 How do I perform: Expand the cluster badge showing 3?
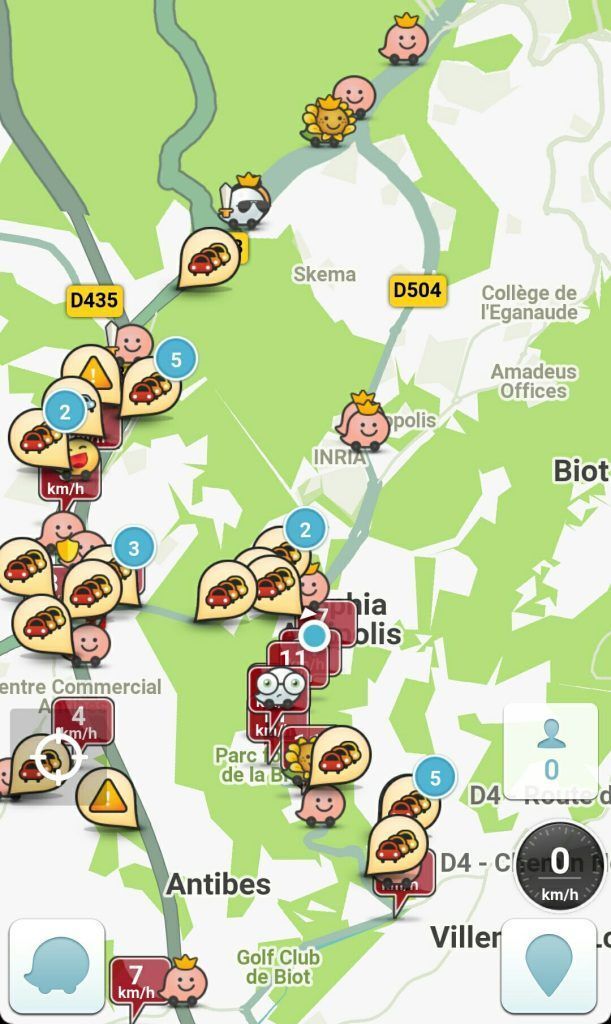click(x=133, y=547)
